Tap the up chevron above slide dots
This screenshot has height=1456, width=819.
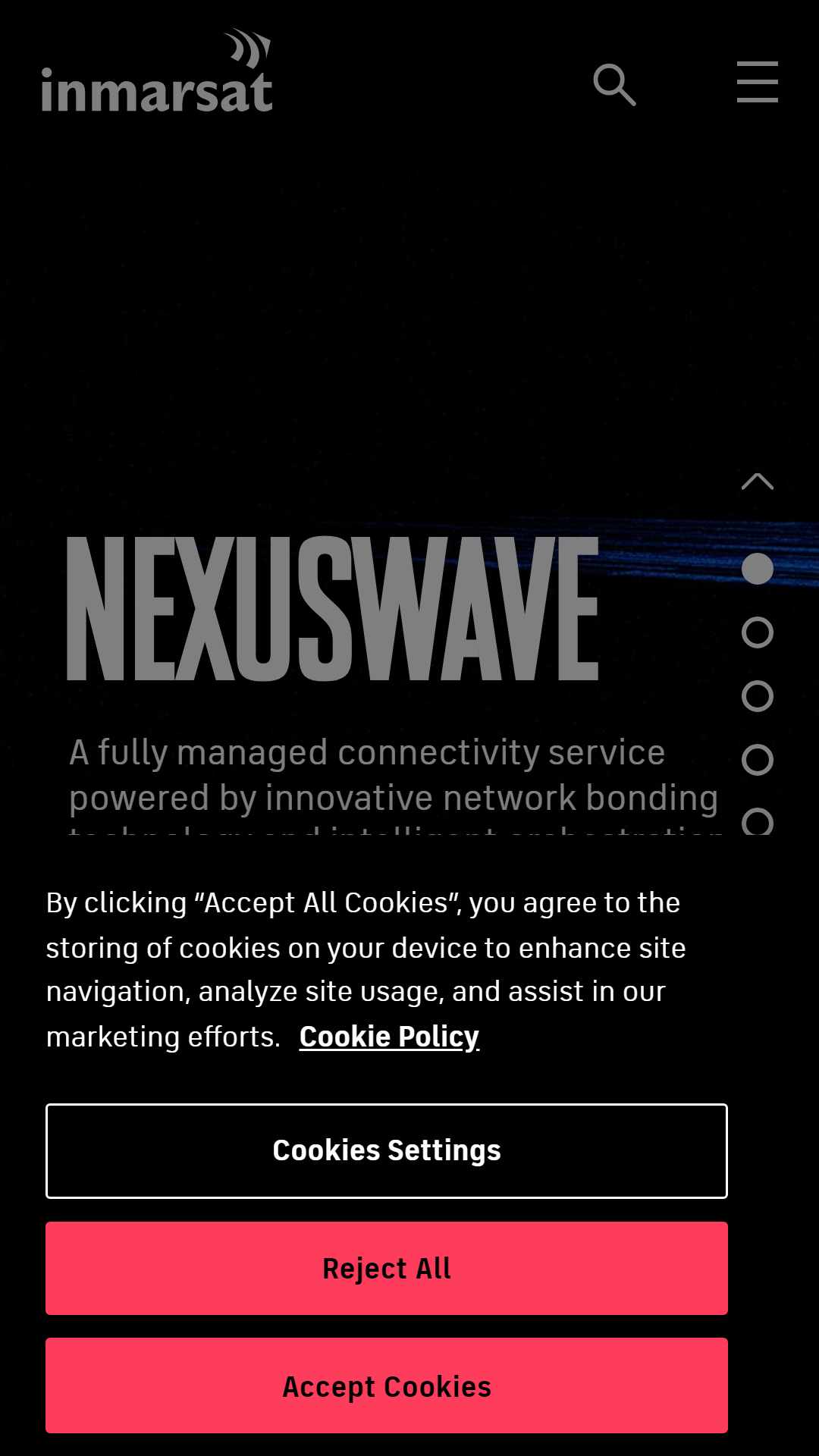coord(758,482)
